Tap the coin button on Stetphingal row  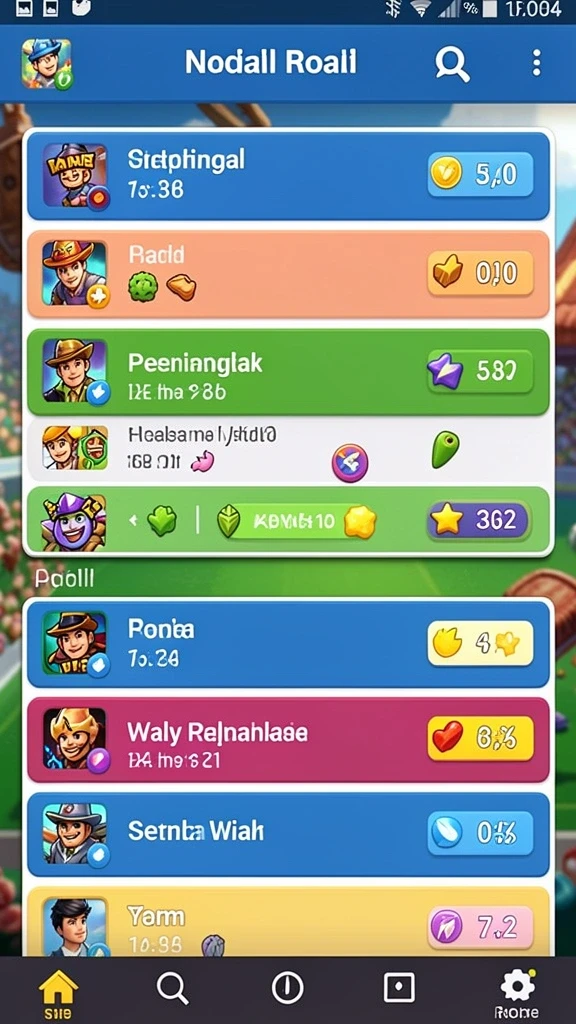coord(481,174)
